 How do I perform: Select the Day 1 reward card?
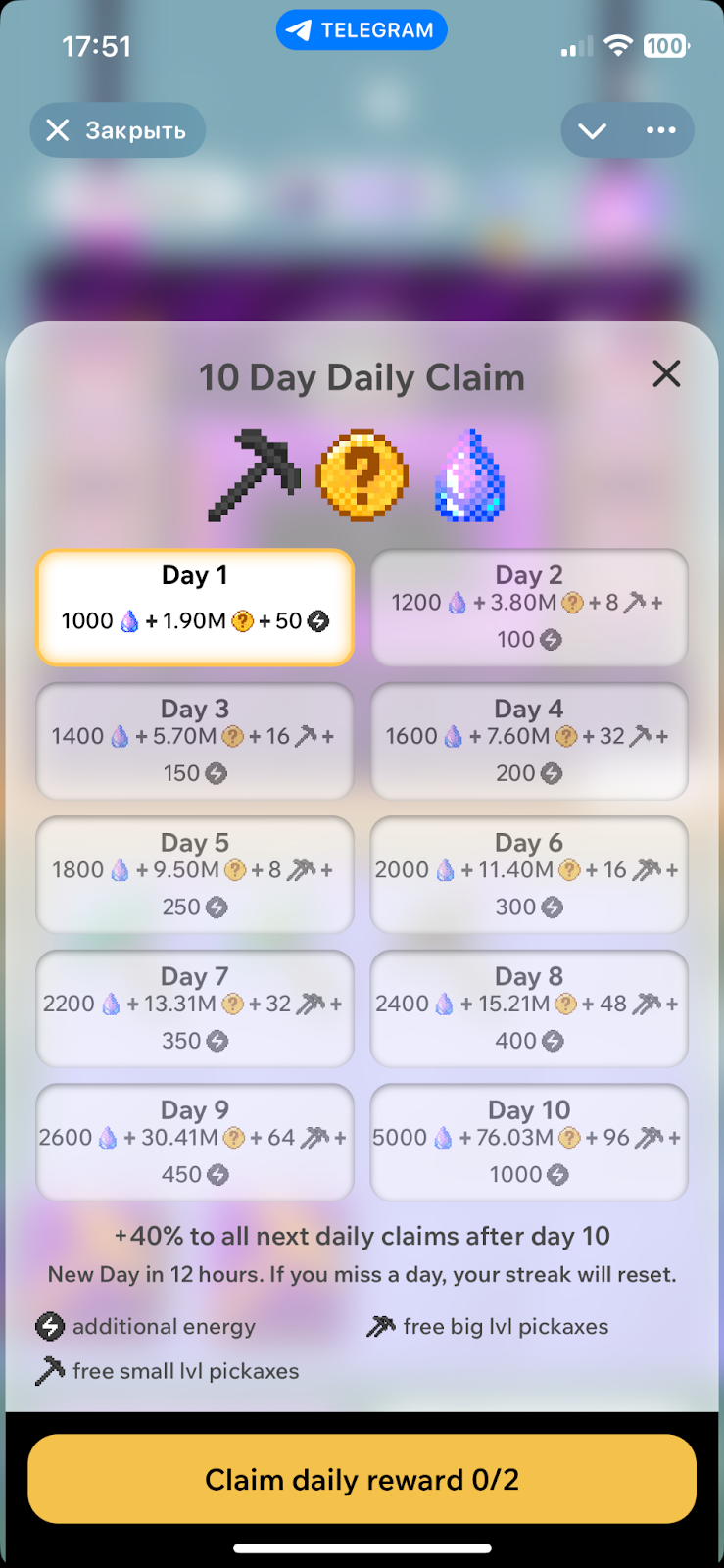[195, 607]
